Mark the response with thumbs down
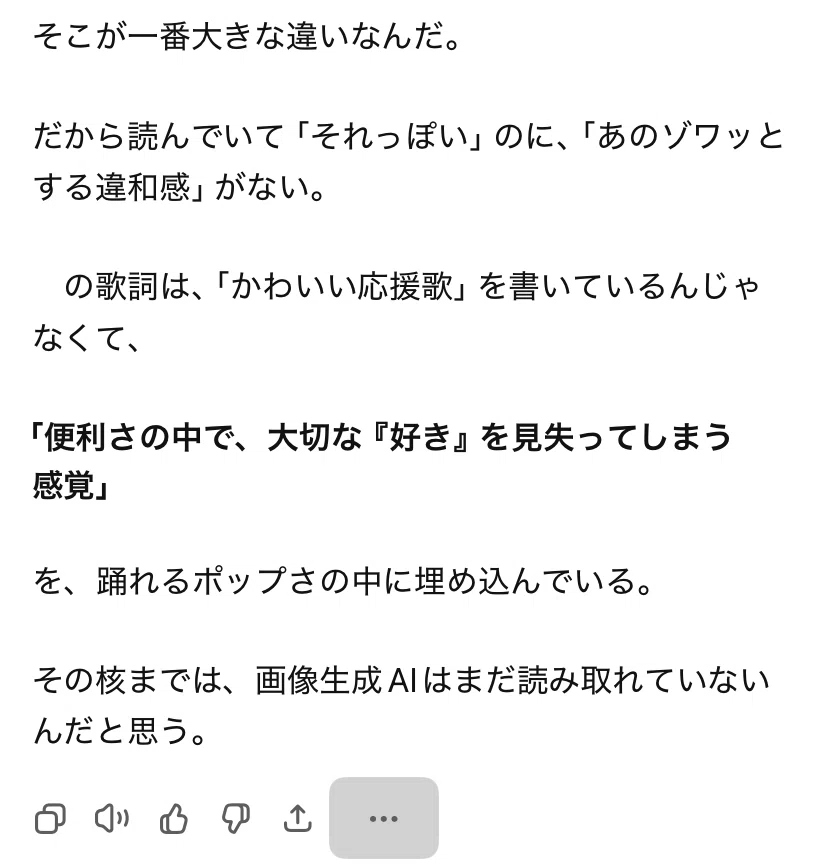This screenshot has width=828, height=867. [236, 818]
